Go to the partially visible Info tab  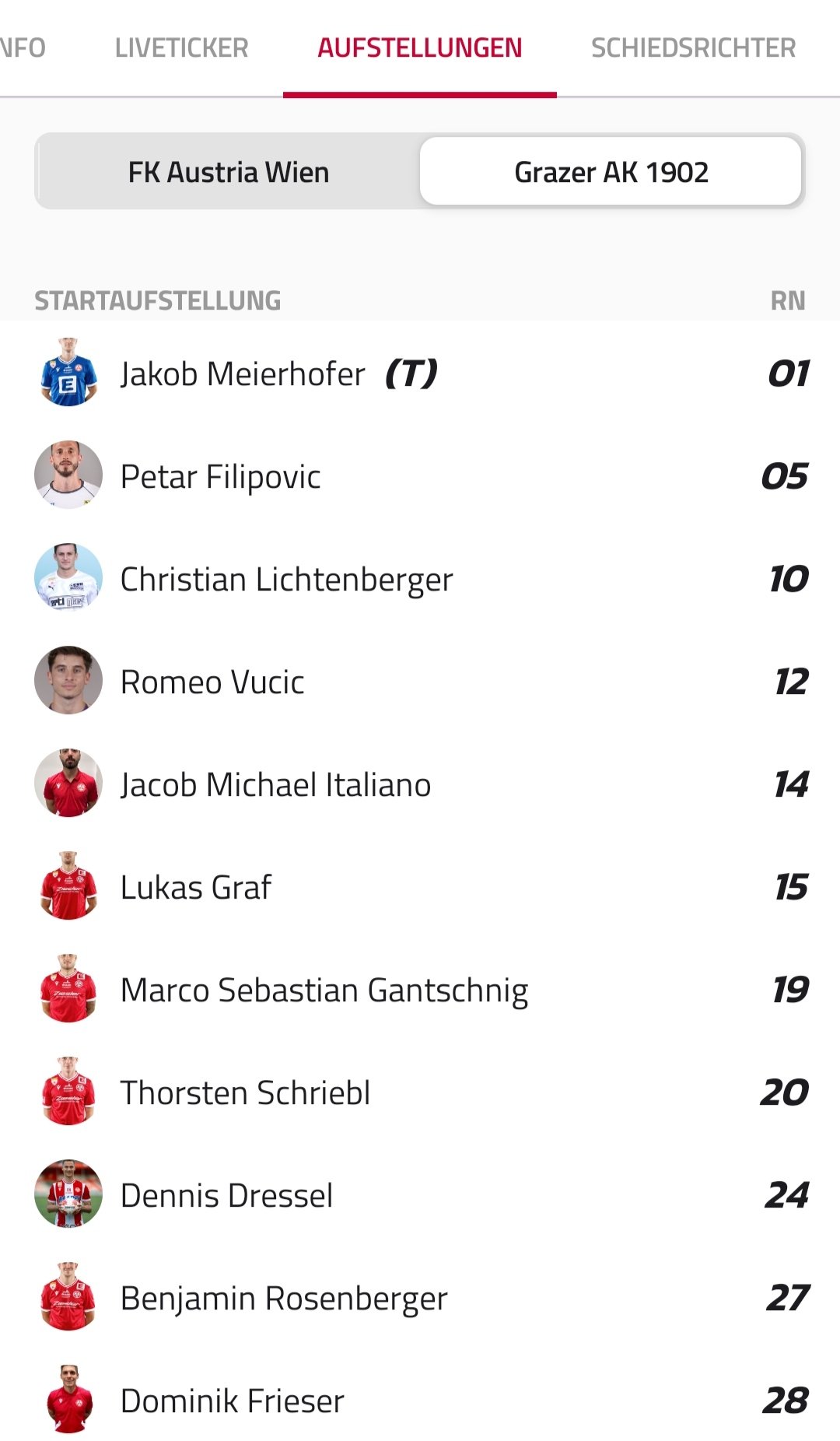23,48
